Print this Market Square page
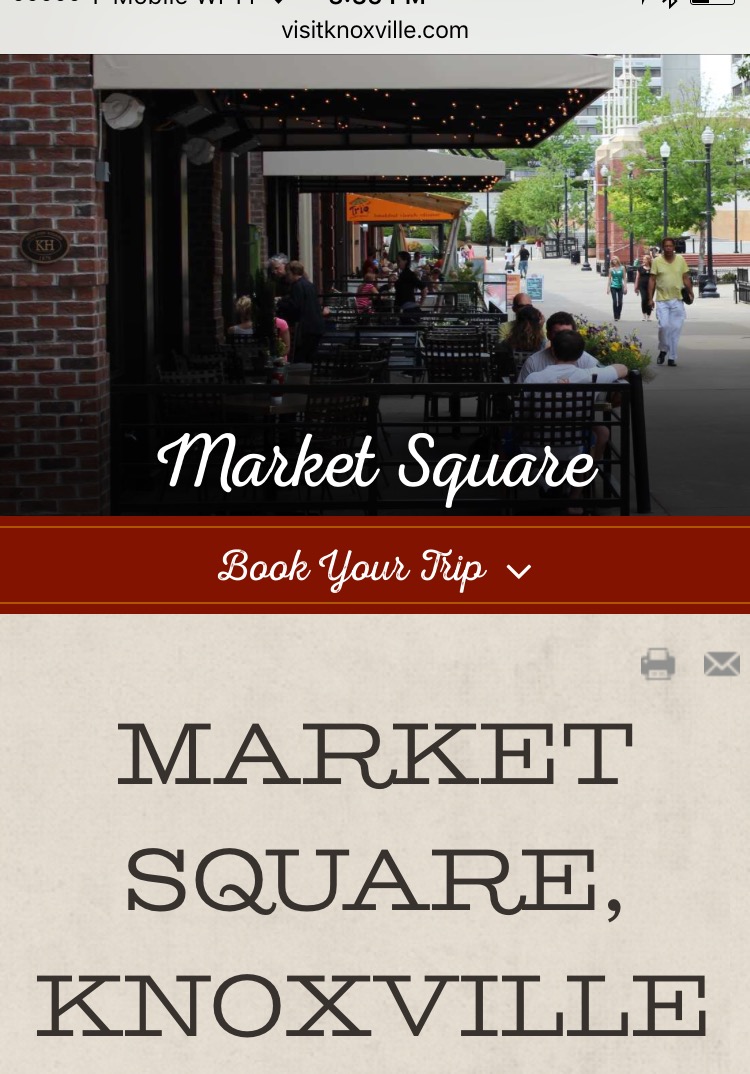The height and width of the screenshot is (1074, 750). [658, 664]
